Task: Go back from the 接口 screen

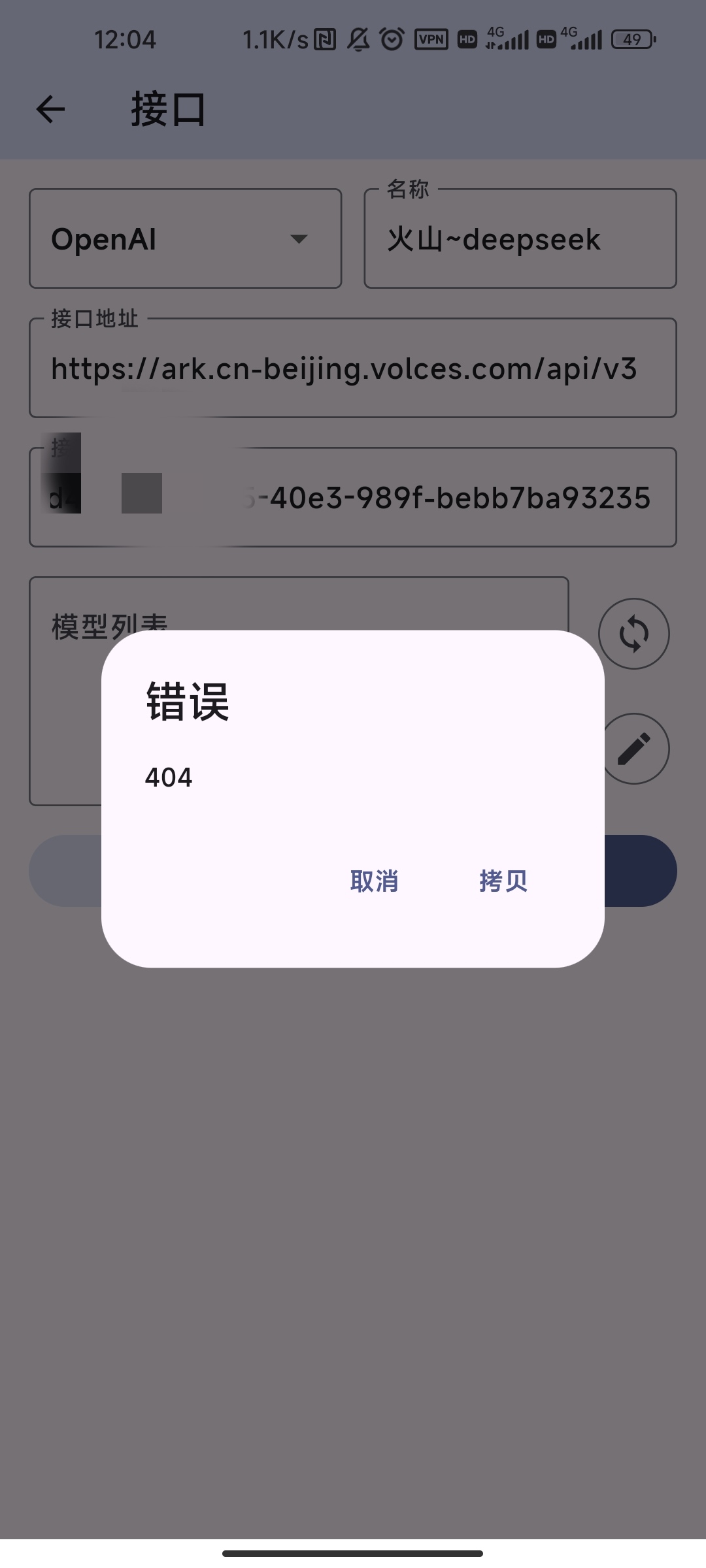Action: coord(51,109)
